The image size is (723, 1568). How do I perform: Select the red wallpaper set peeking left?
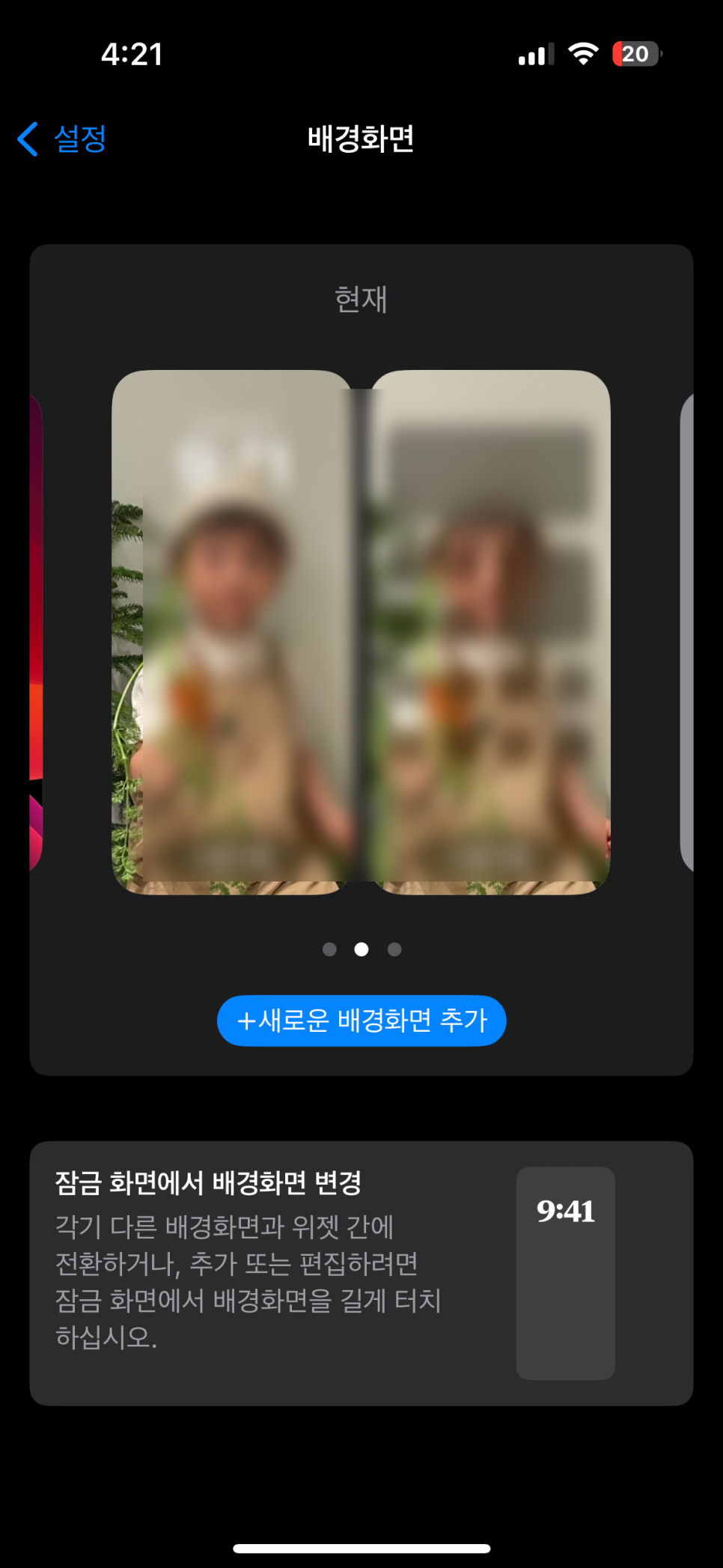pos(36,632)
